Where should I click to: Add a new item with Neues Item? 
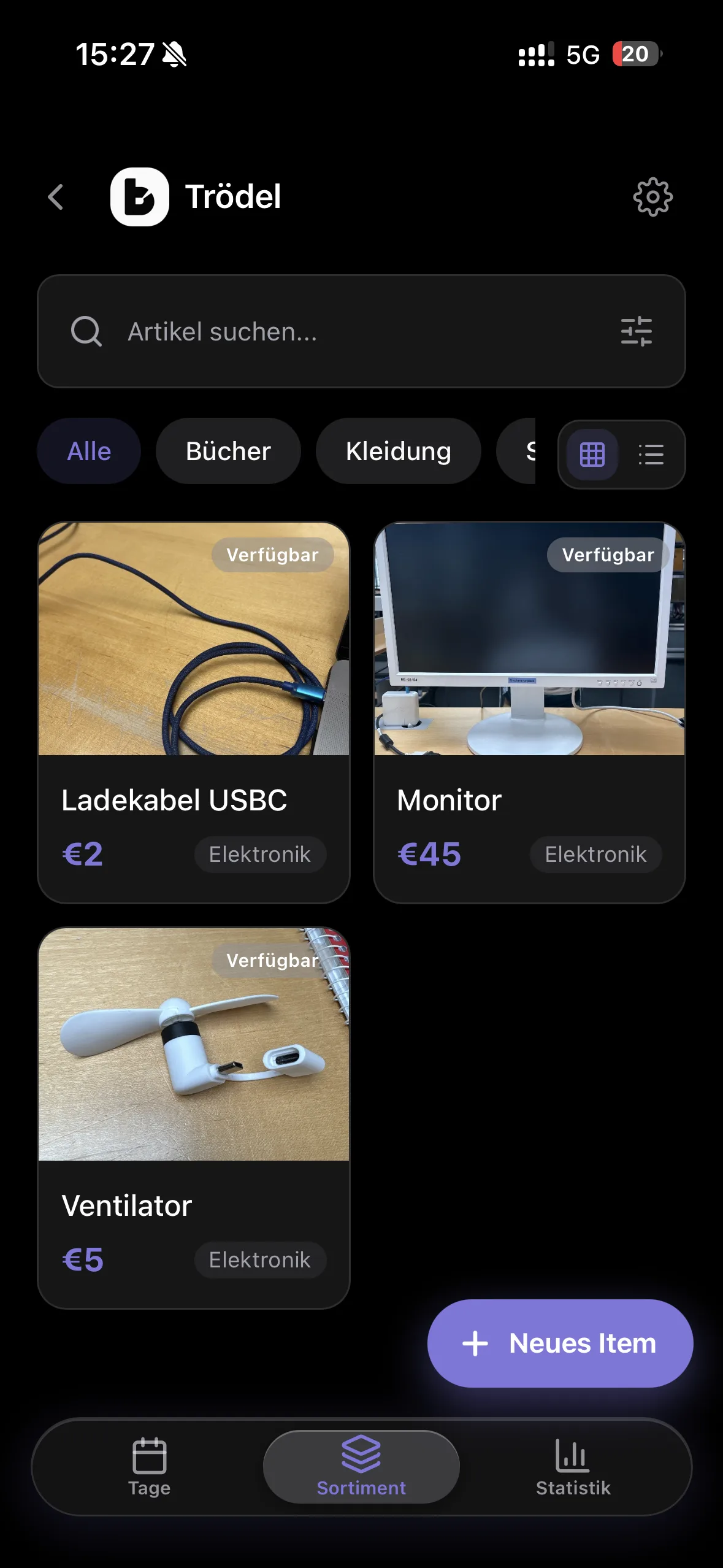[x=560, y=1343]
